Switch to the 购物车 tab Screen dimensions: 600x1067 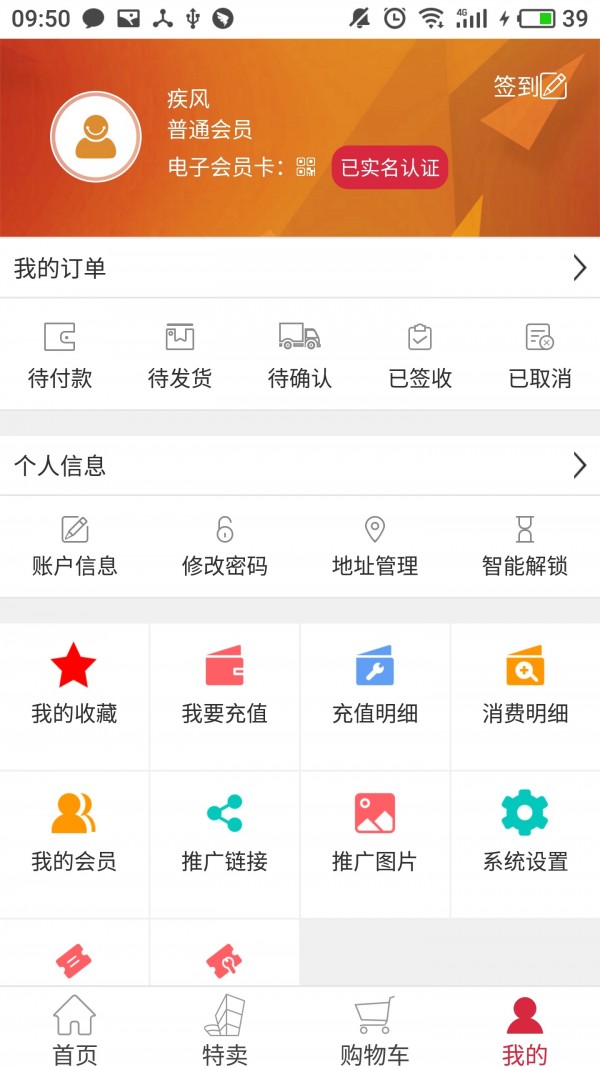pos(375,1030)
